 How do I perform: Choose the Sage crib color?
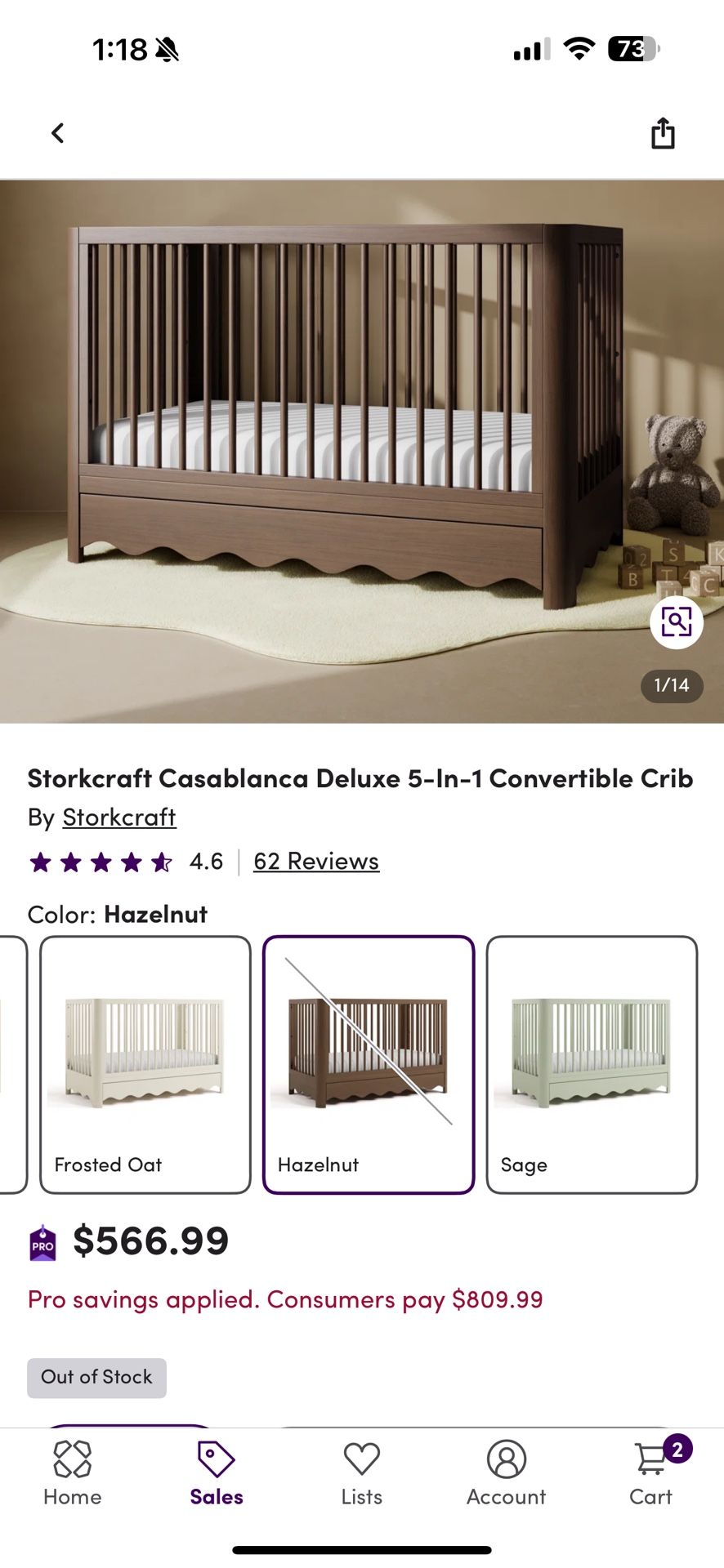tap(592, 1062)
